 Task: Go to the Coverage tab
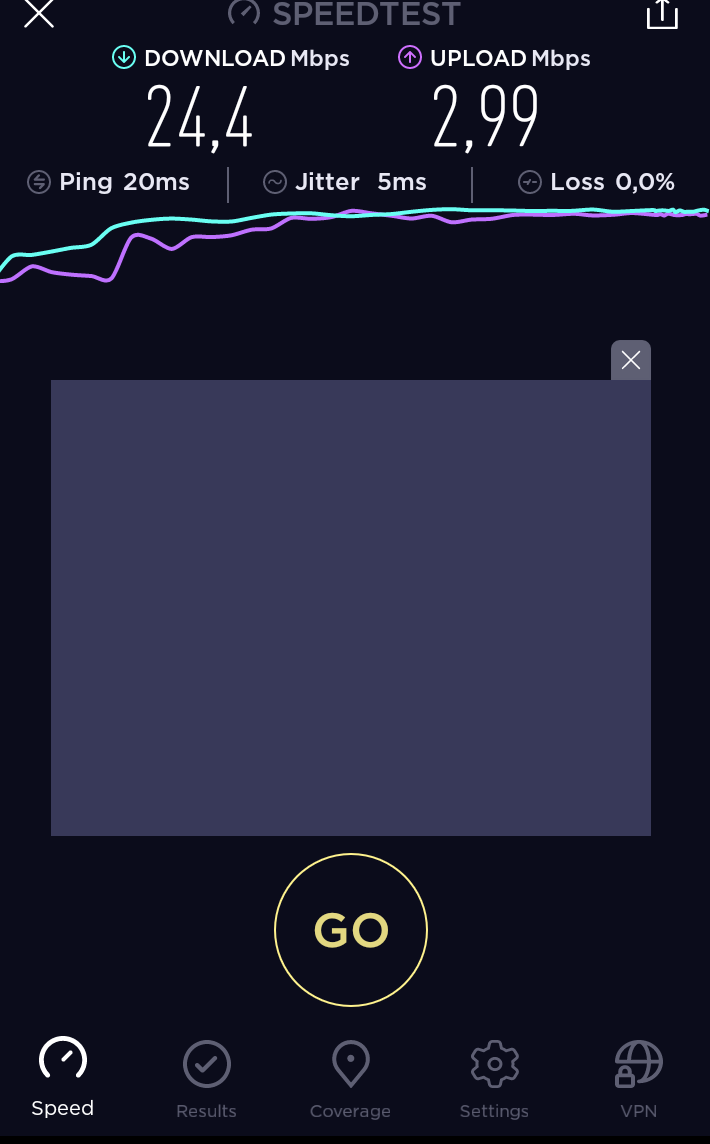pos(350,1080)
